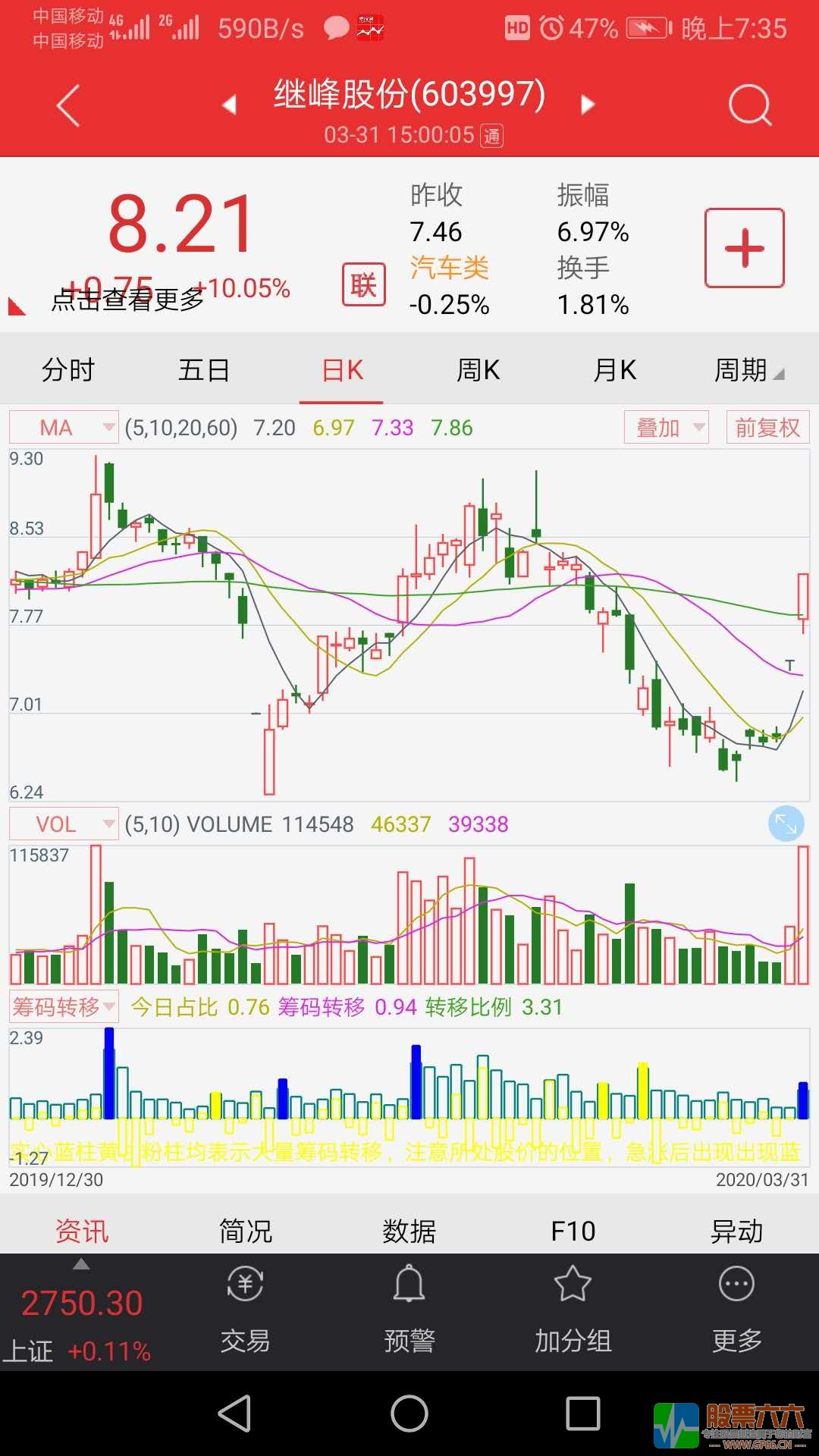The width and height of the screenshot is (819, 1456).
Task: Open the 筹码转移 indicator selector
Action: pyautogui.click(x=64, y=1006)
